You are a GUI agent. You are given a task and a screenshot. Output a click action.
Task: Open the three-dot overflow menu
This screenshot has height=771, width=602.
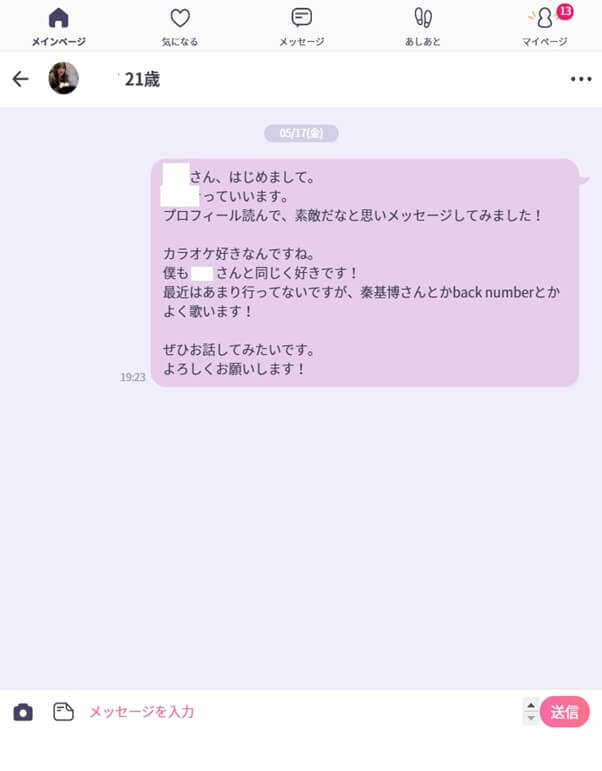pos(580,79)
